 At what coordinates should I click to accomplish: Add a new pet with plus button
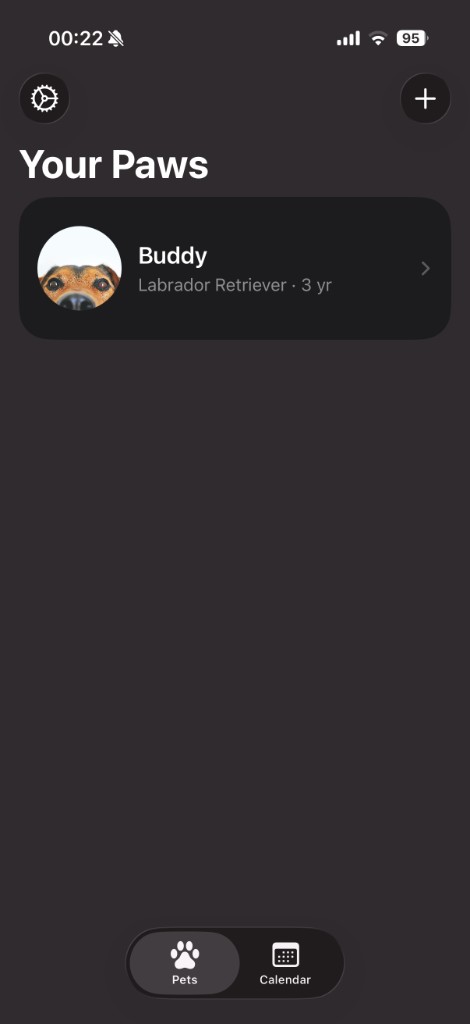[x=425, y=99]
